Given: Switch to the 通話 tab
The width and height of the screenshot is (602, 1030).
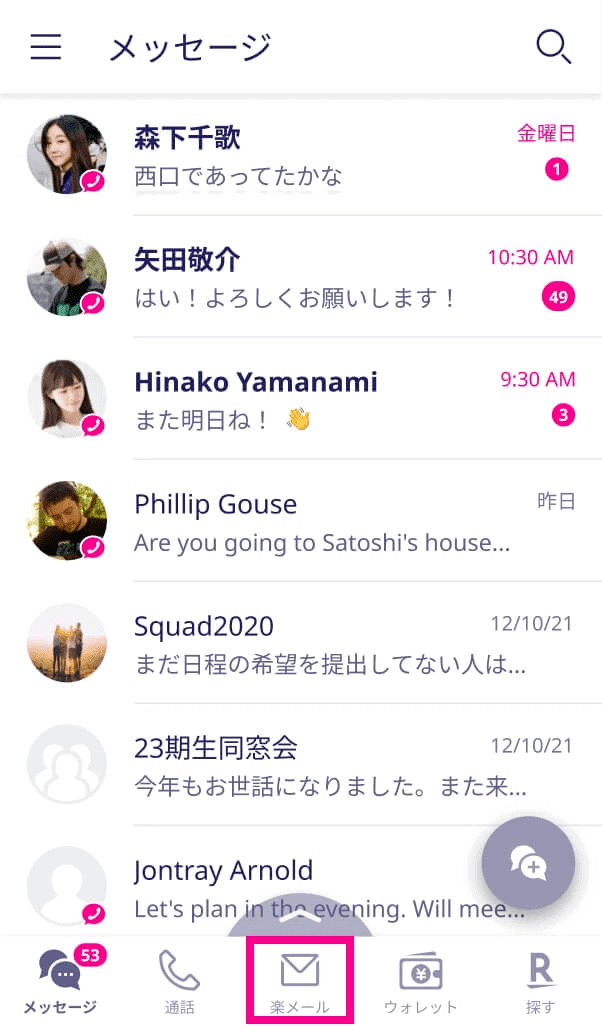Looking at the screenshot, I should (x=180, y=982).
